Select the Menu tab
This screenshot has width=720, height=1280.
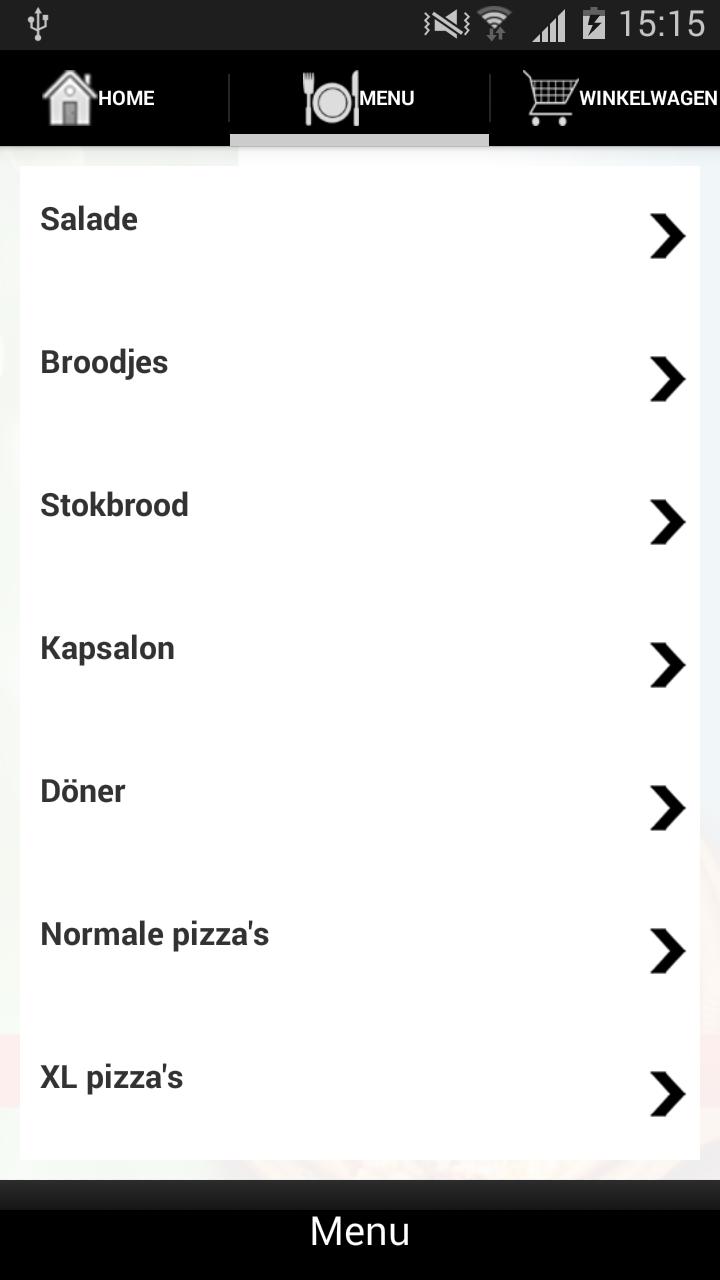(359, 98)
